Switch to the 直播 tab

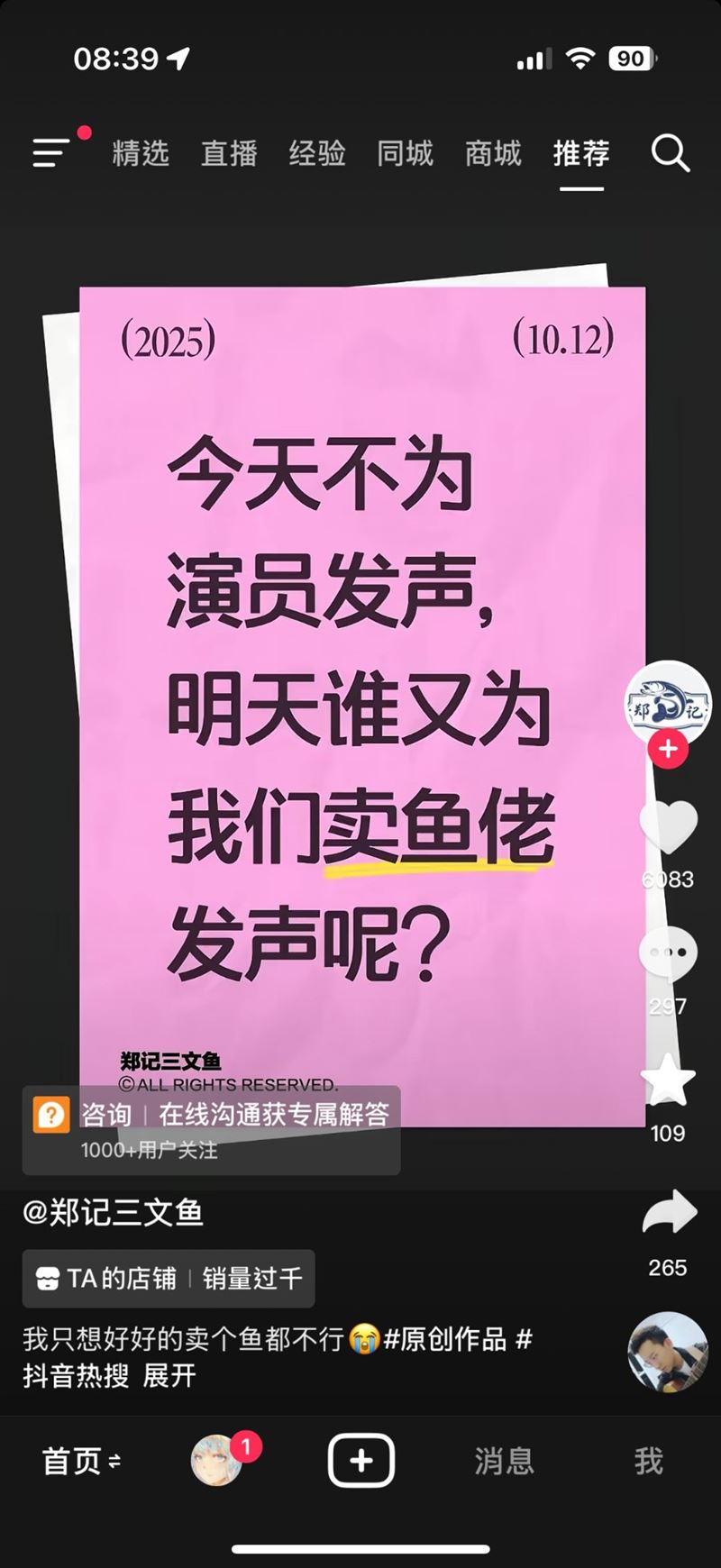point(229,153)
